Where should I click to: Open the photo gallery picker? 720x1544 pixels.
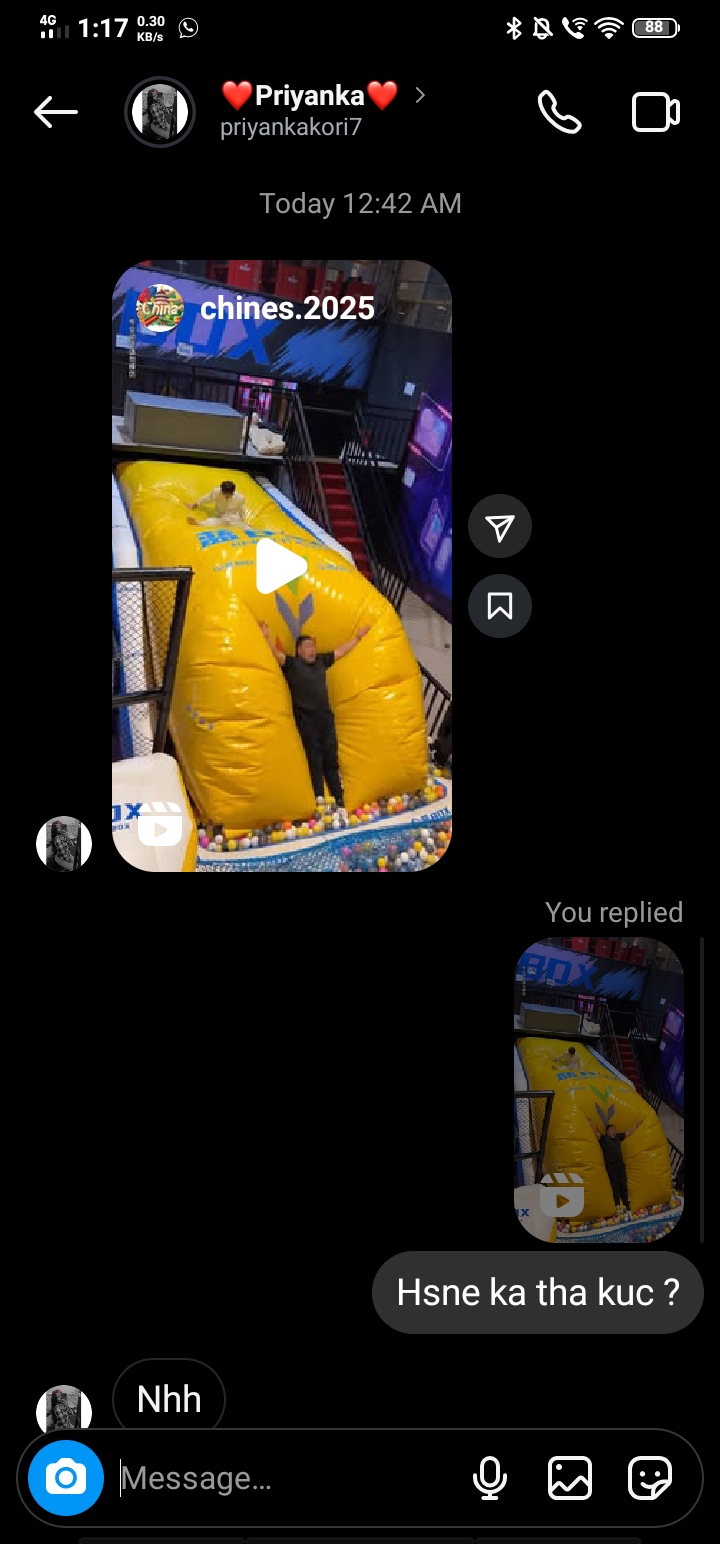click(x=570, y=1478)
